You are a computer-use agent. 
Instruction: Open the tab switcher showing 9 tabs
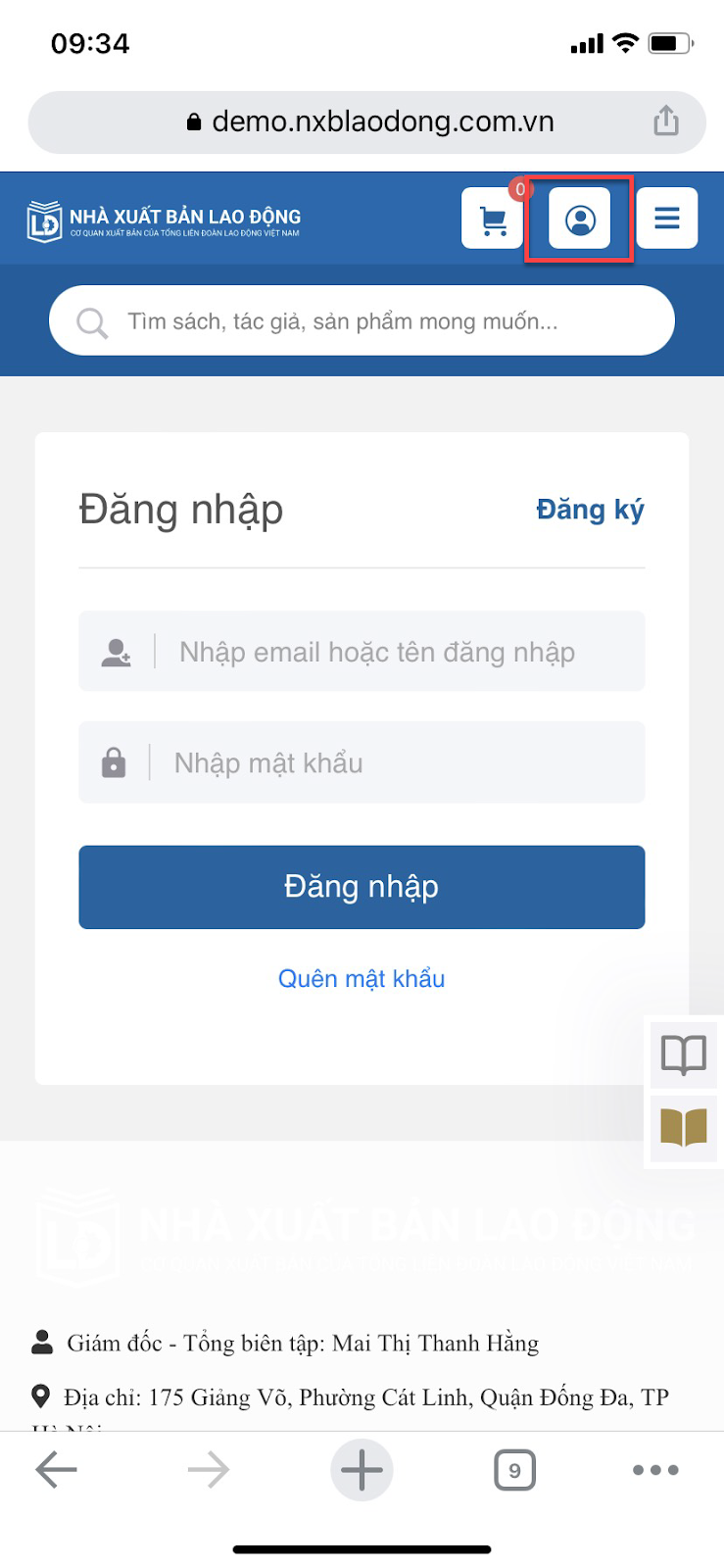514,1470
